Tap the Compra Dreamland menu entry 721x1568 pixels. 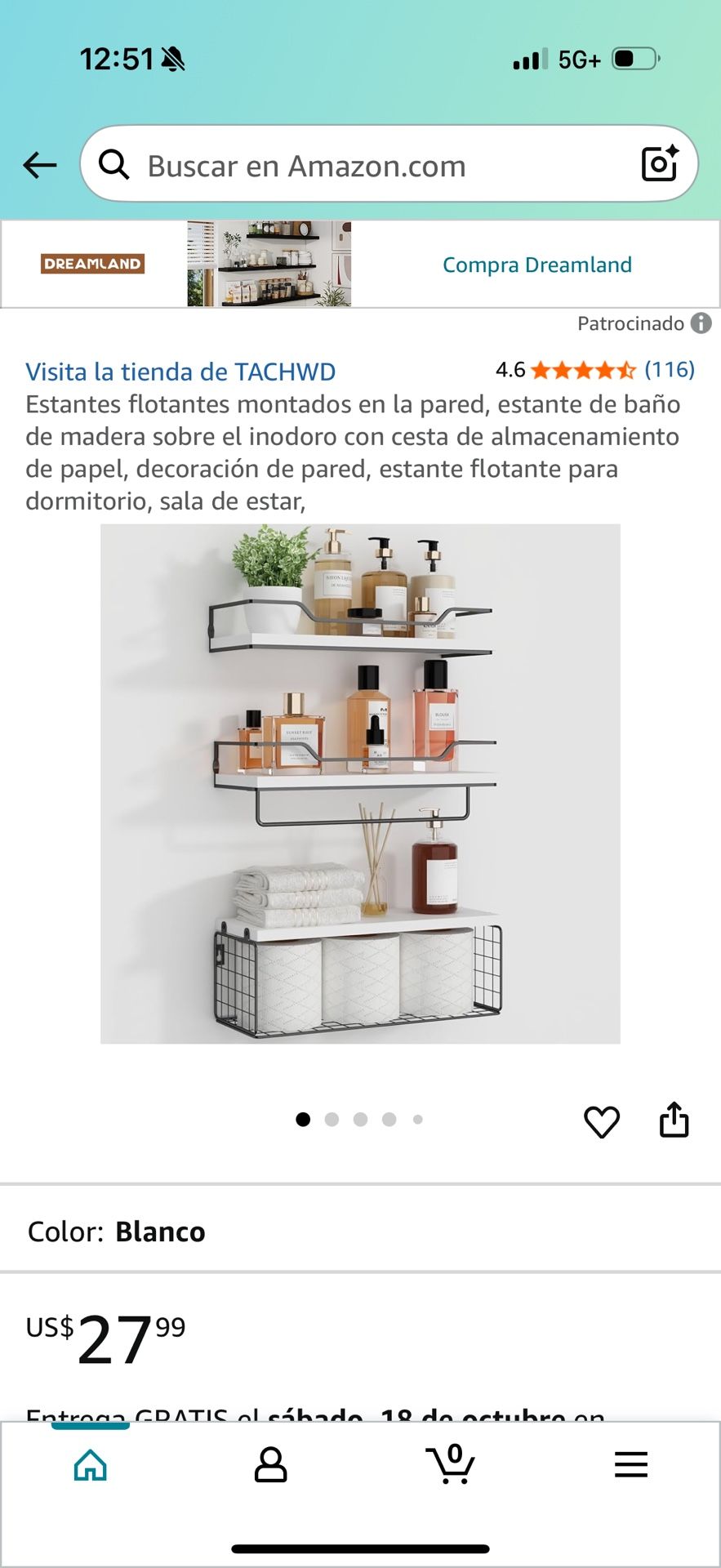click(537, 264)
